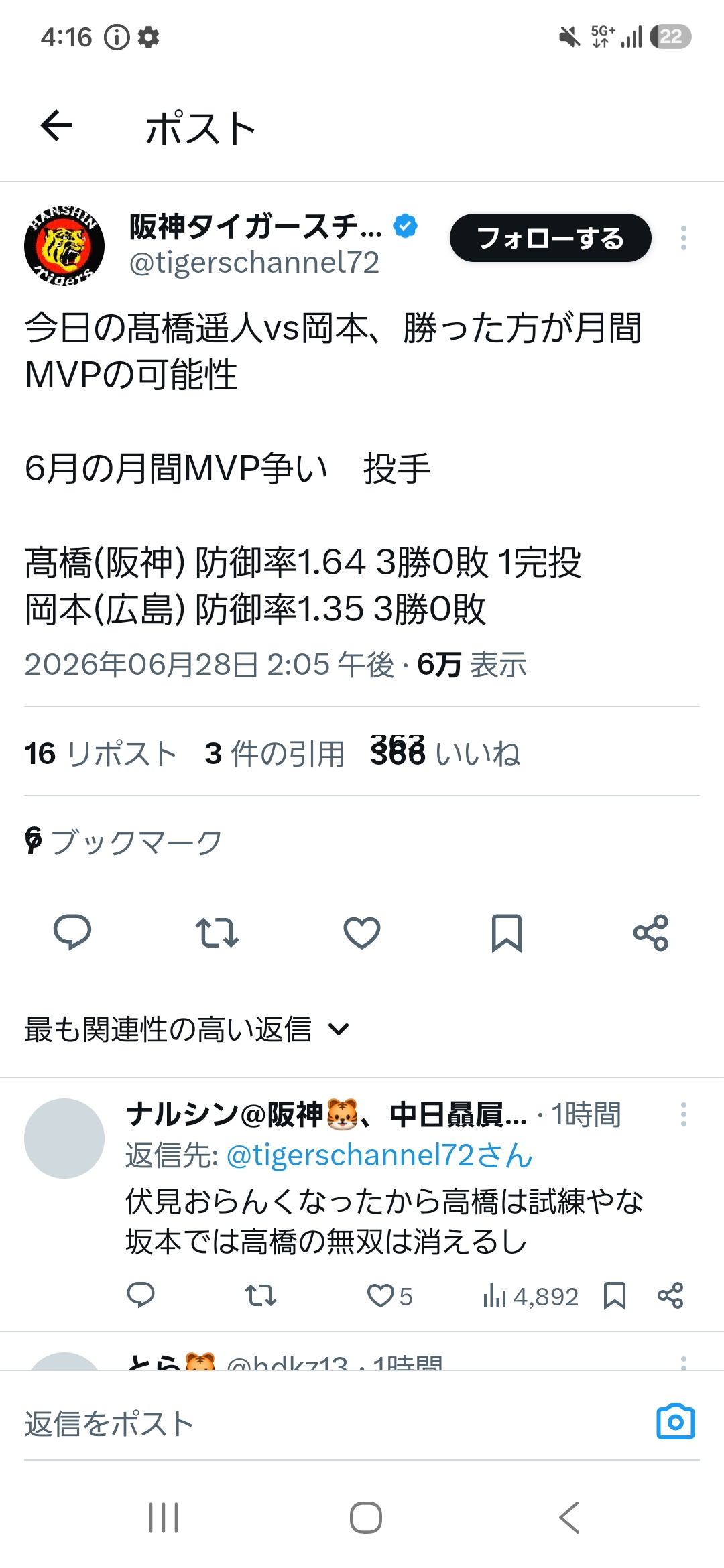The width and height of the screenshot is (724, 1568).
Task: Go back using the top-left arrow
Action: [56, 126]
